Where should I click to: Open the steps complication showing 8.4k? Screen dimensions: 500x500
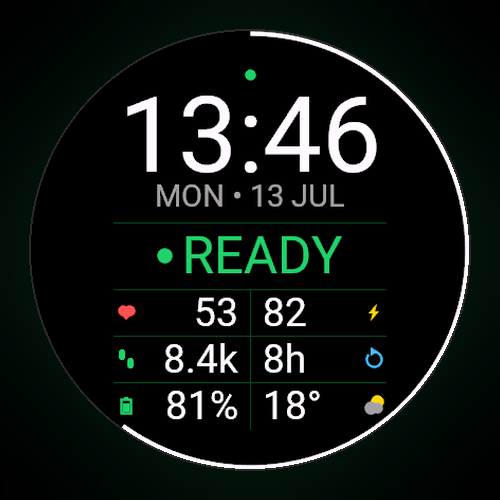(x=182, y=359)
